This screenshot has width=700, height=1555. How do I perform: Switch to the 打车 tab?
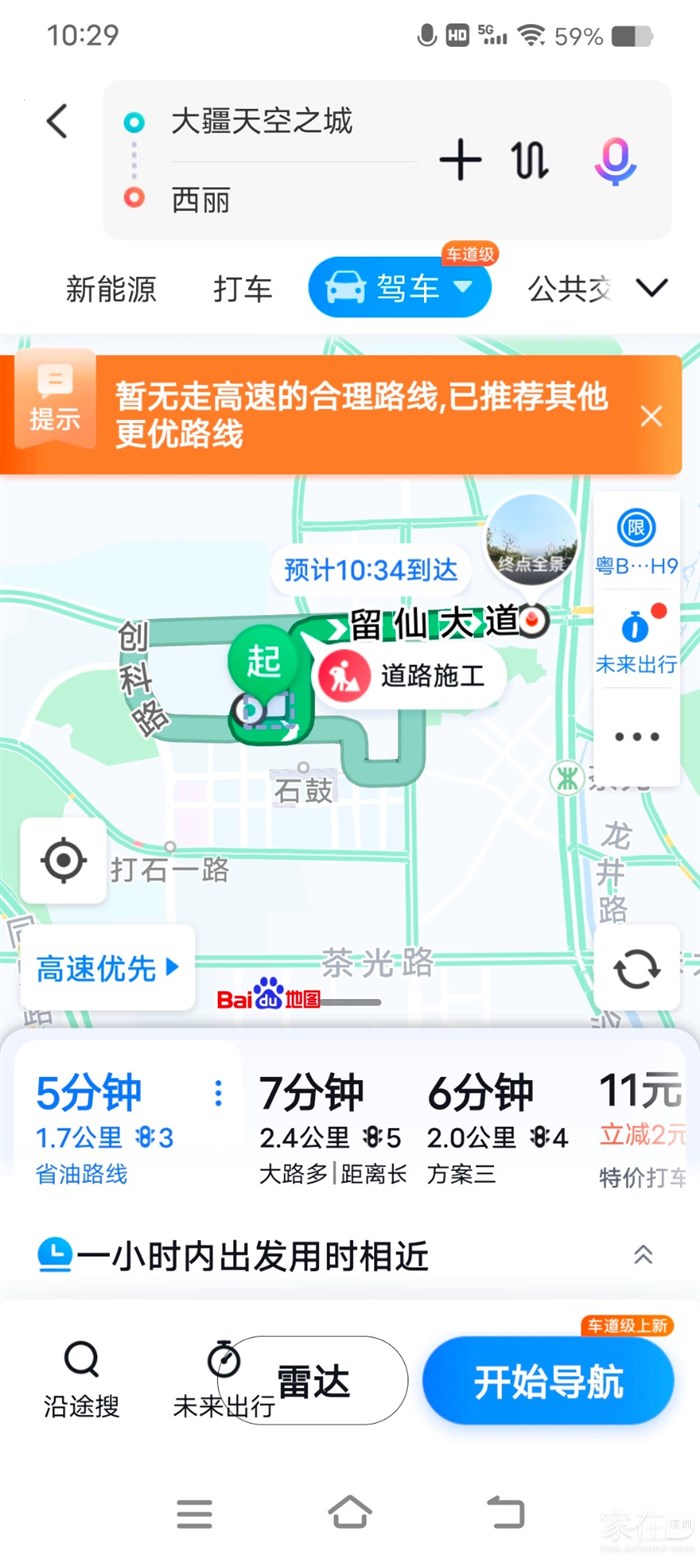coord(243,289)
